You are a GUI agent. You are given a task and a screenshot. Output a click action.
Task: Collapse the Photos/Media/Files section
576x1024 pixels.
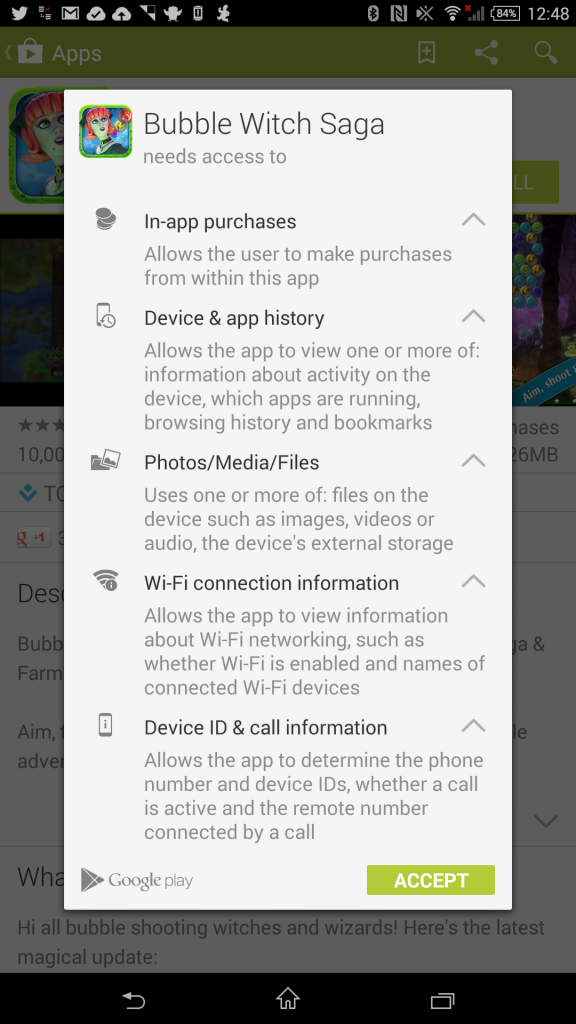coord(473,461)
